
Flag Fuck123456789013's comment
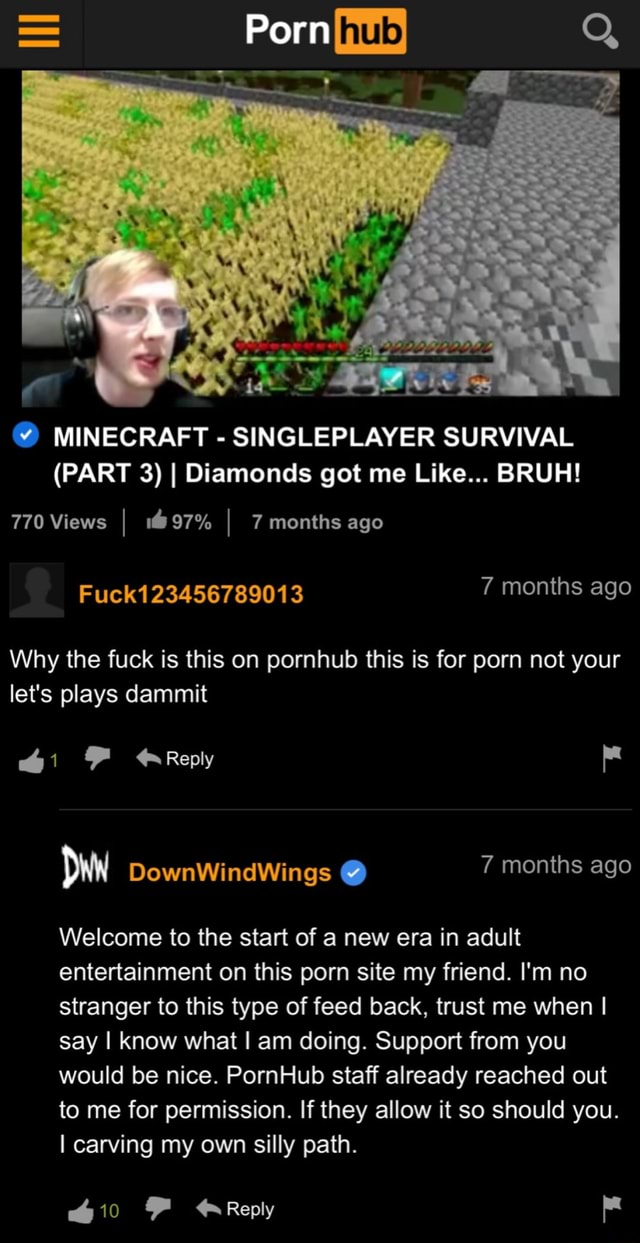point(612,760)
